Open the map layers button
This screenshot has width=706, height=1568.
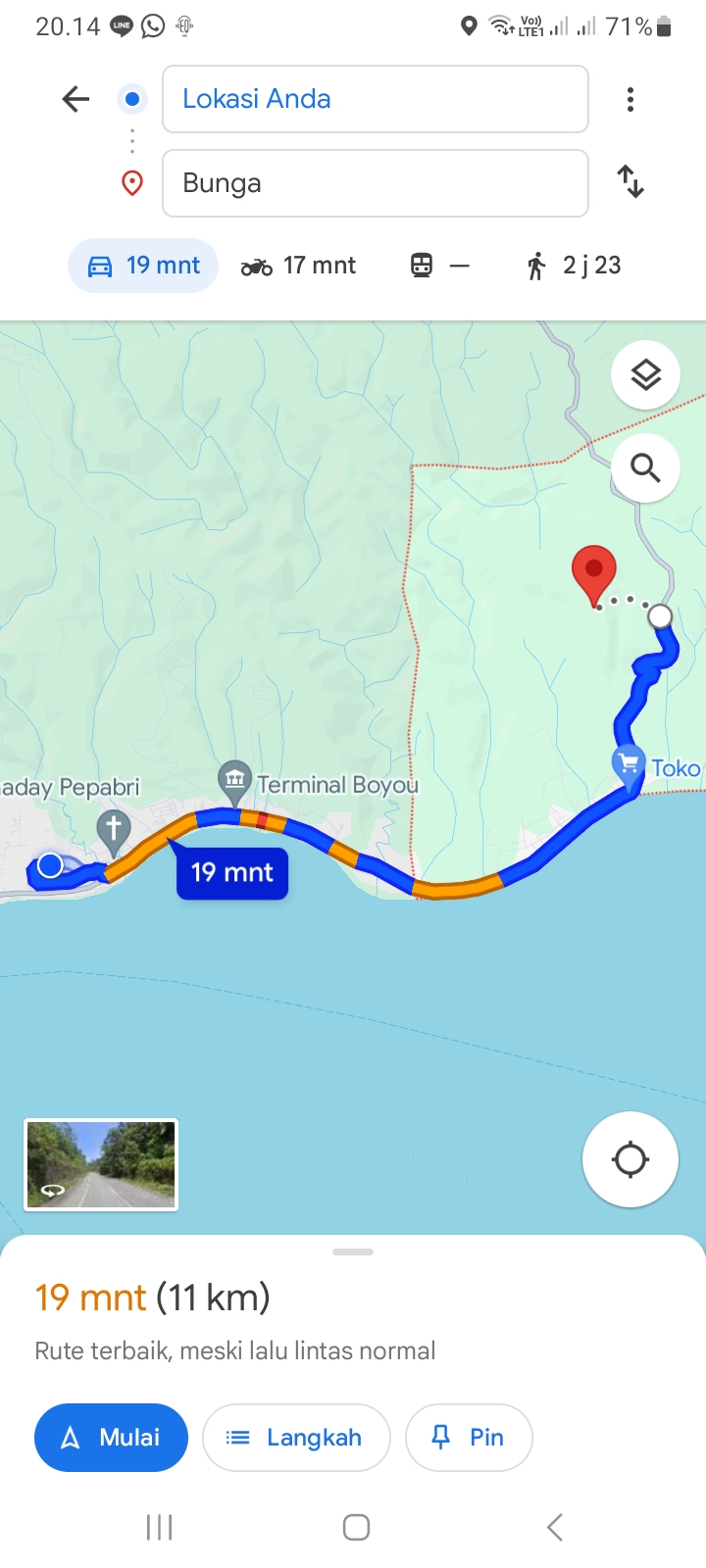click(645, 375)
